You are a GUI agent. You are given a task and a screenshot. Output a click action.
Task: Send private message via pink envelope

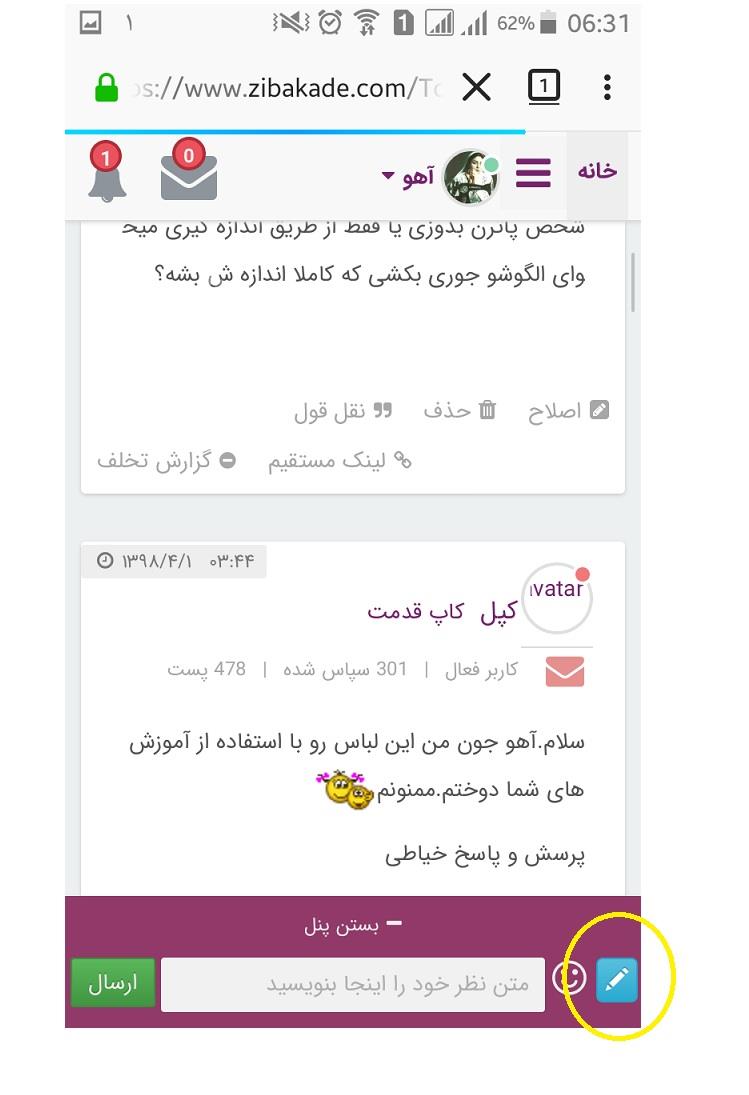565,672
